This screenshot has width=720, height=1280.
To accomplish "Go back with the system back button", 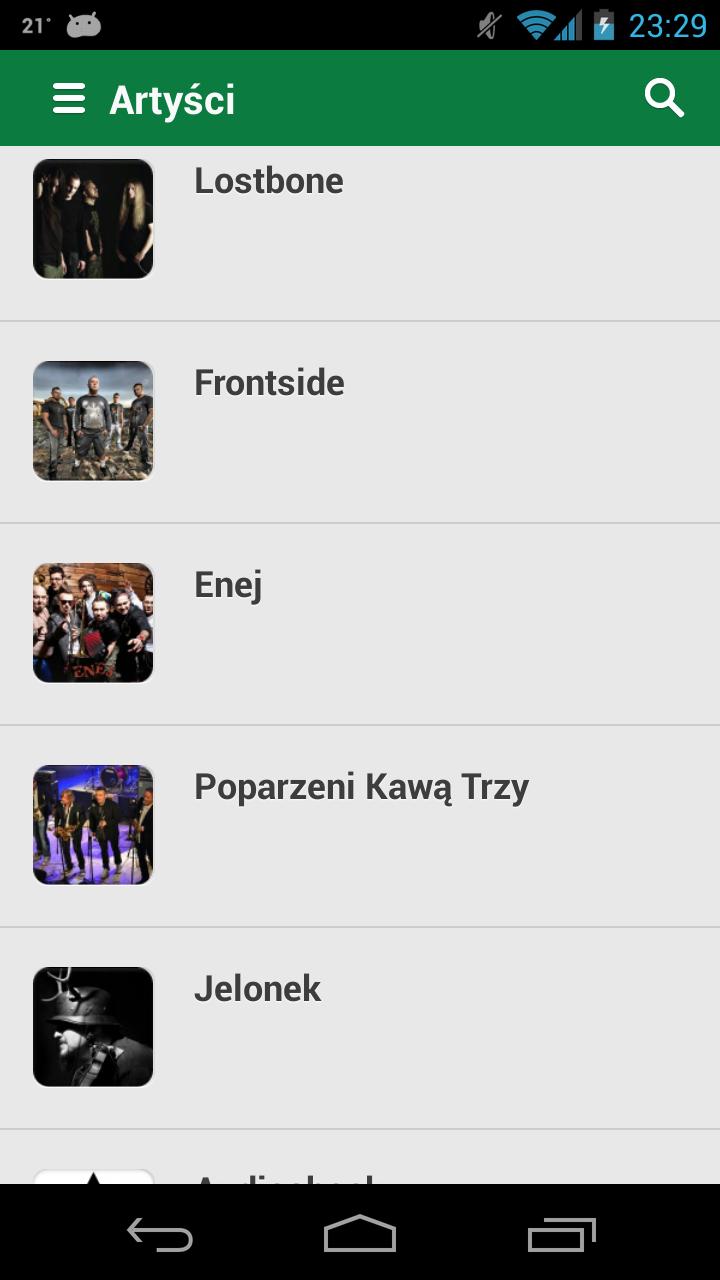I will point(160,1234).
